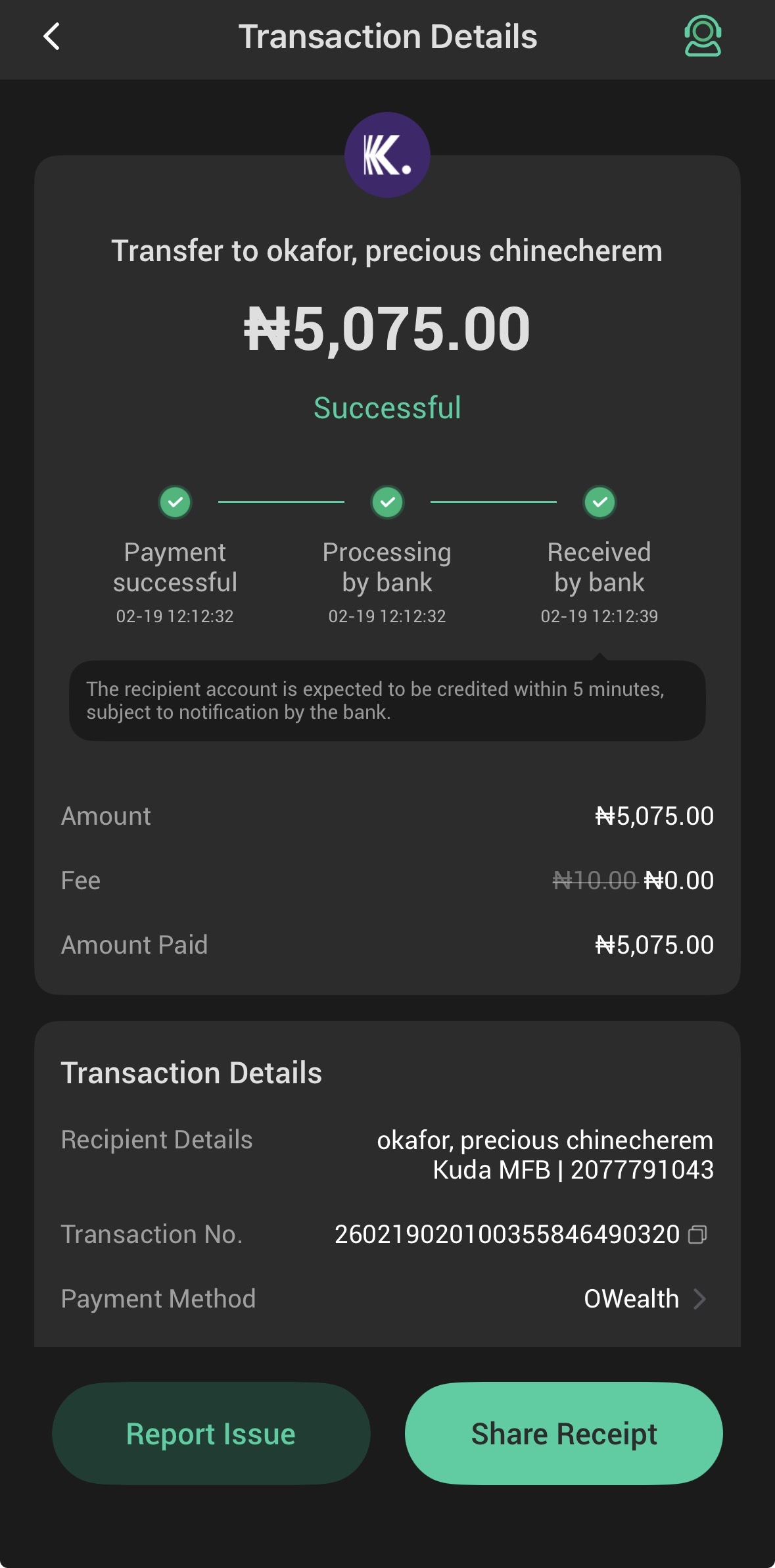Go back from Transaction Details
Image resolution: width=775 pixels, height=1568 pixels.
coord(52,37)
